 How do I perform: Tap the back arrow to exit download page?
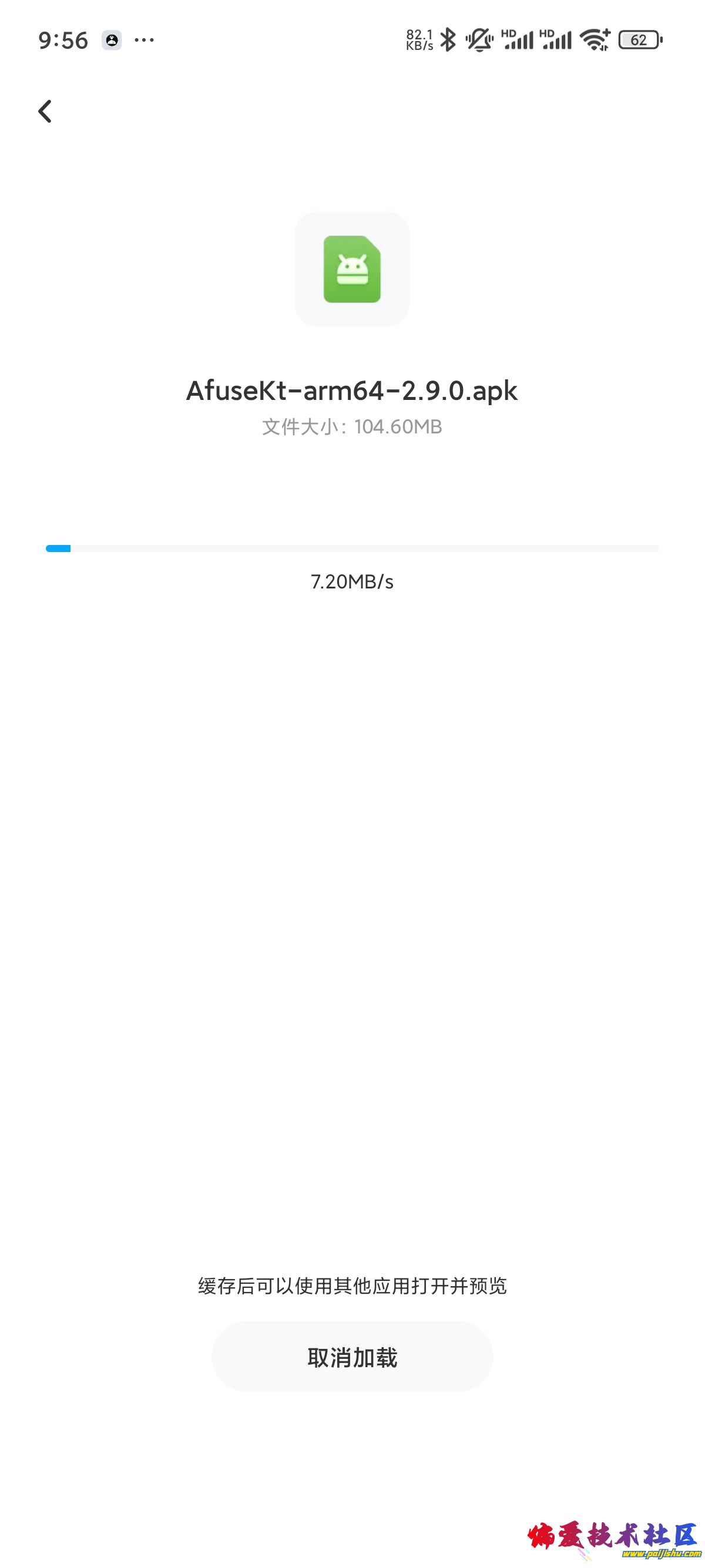pos(45,112)
